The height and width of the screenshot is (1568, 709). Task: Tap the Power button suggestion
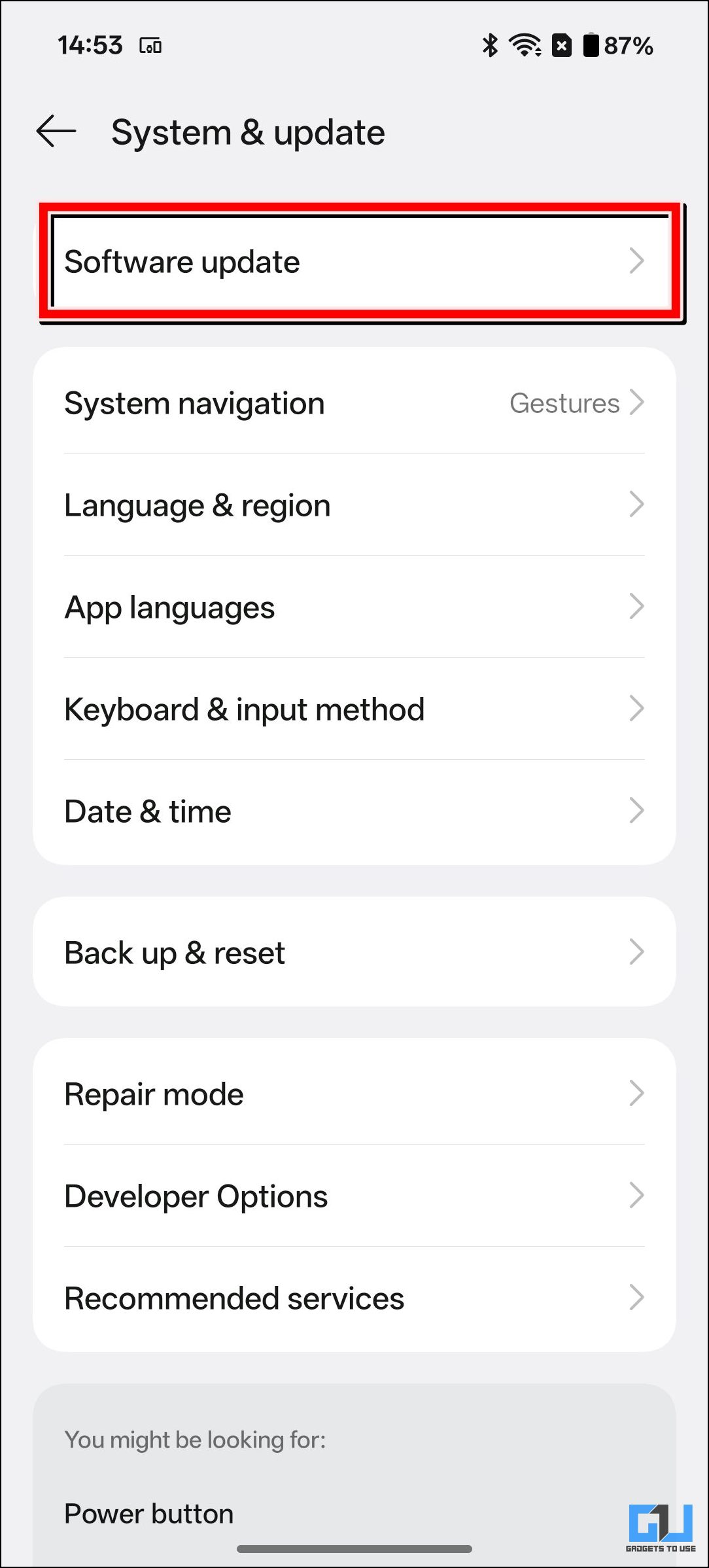coord(149,1514)
